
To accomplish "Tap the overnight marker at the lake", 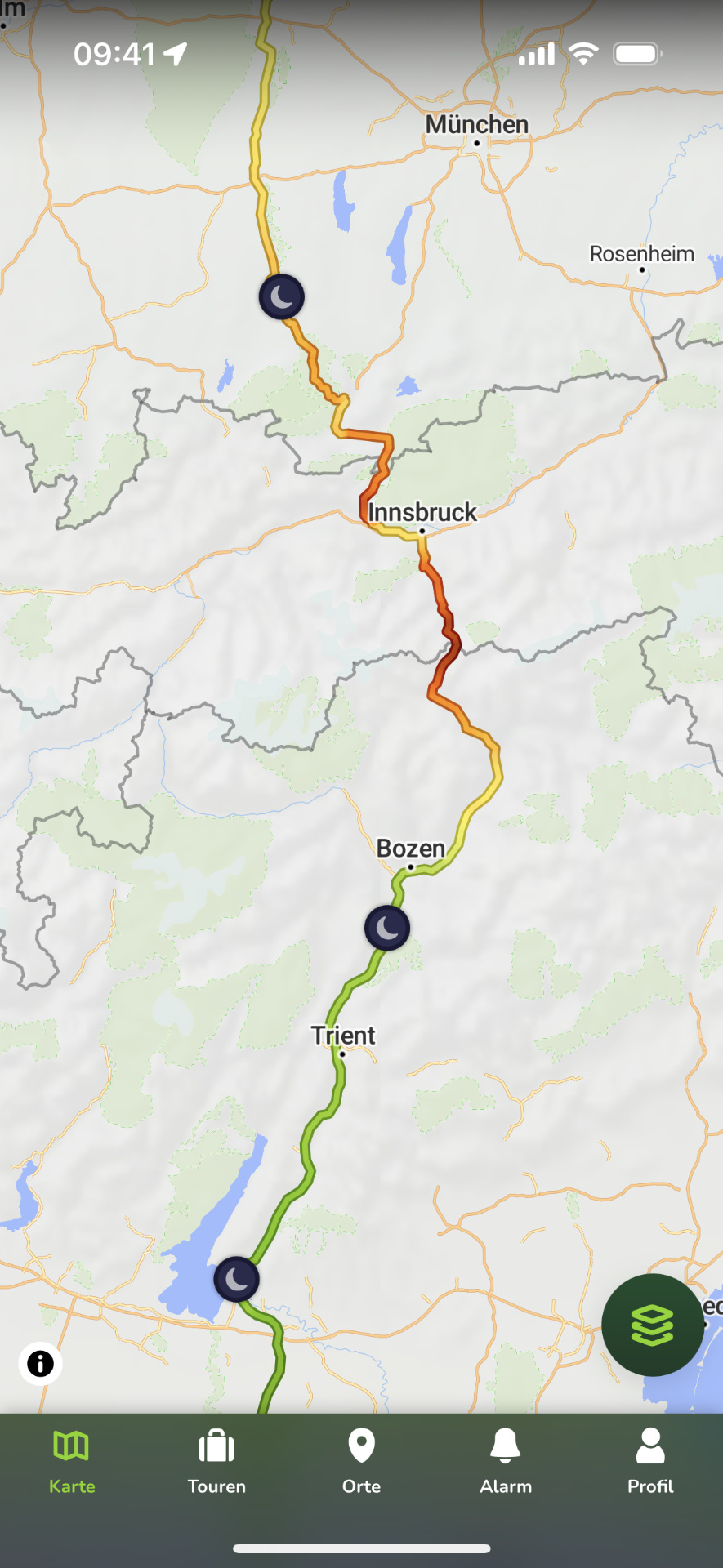I will click(237, 1279).
